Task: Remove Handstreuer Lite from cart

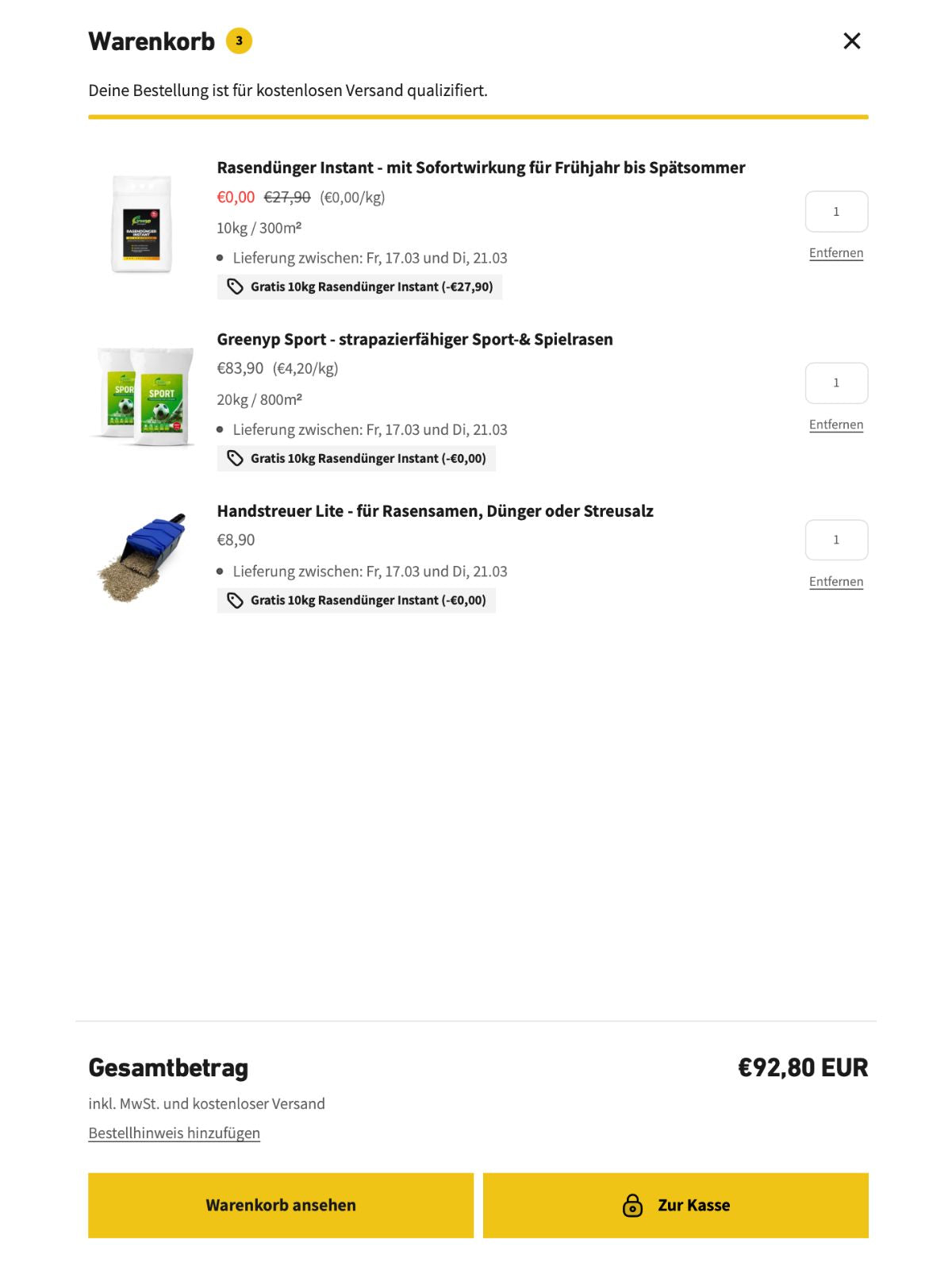Action: click(x=835, y=582)
